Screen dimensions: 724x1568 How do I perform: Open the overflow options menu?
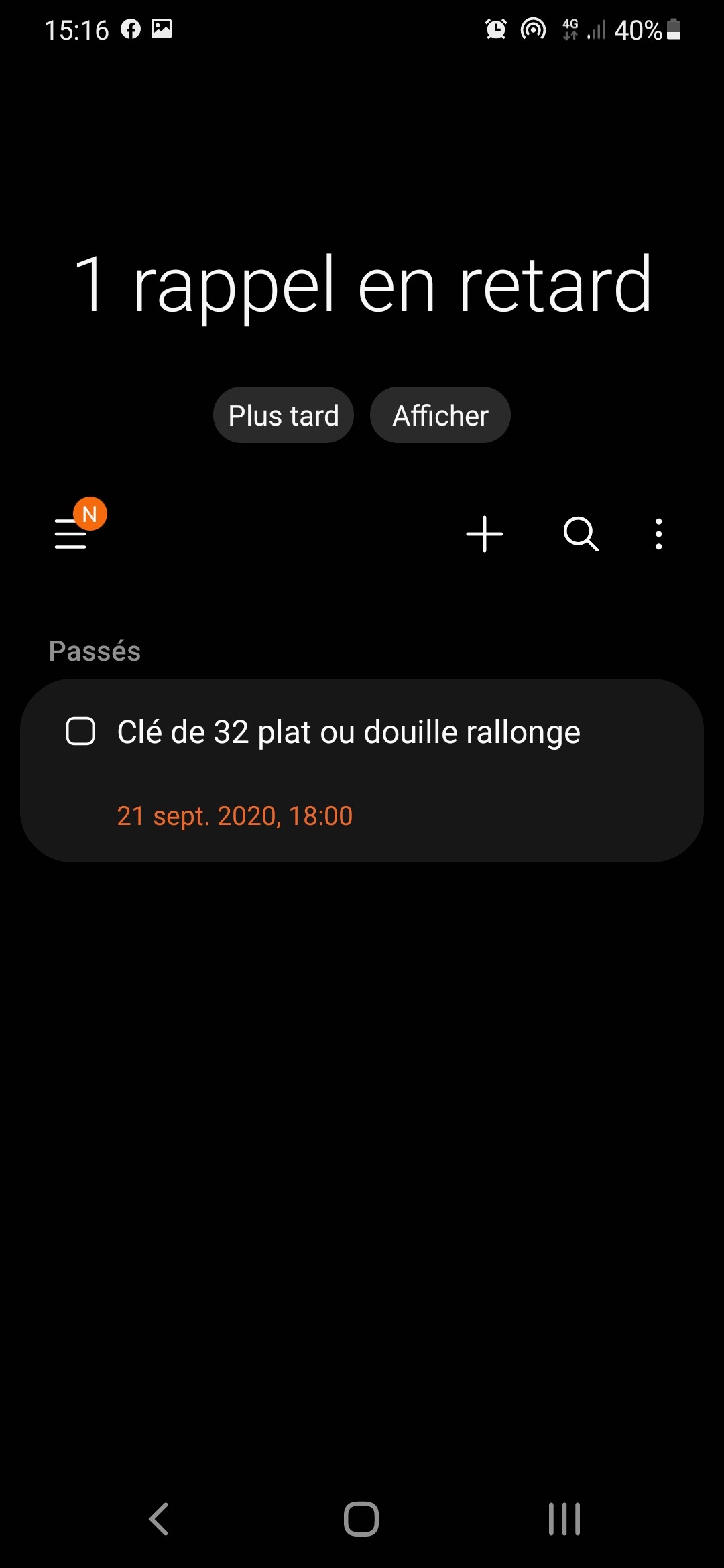point(659,534)
